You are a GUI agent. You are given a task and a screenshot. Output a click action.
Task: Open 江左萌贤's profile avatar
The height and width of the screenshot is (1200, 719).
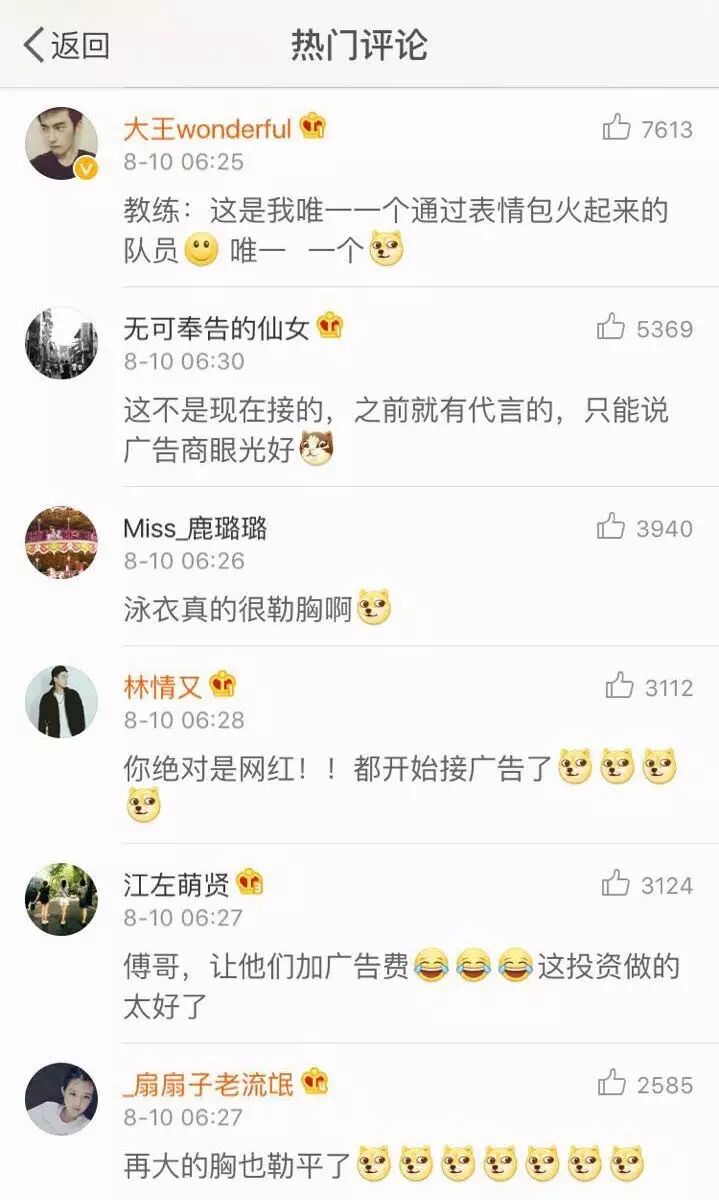[61, 899]
